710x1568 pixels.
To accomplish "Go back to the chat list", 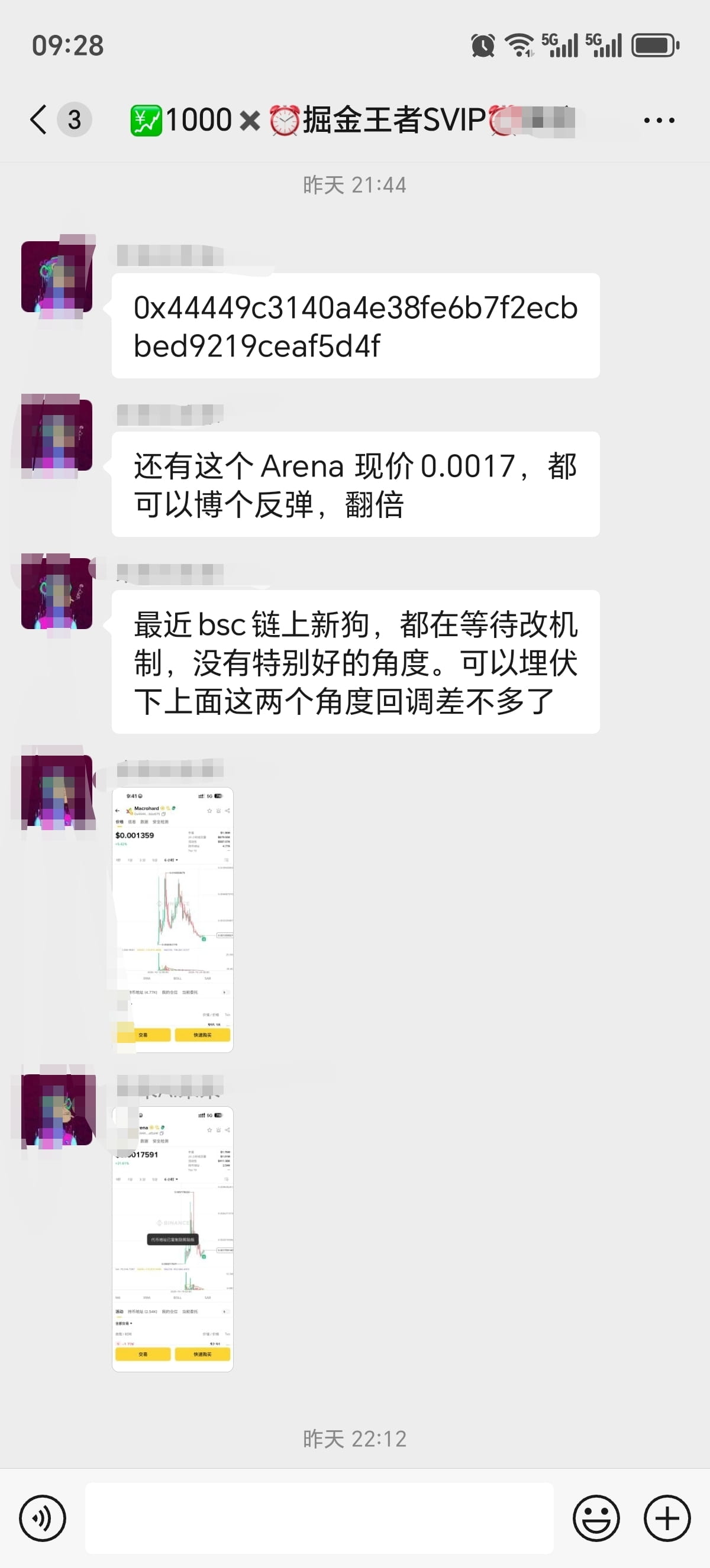I will 38,119.
